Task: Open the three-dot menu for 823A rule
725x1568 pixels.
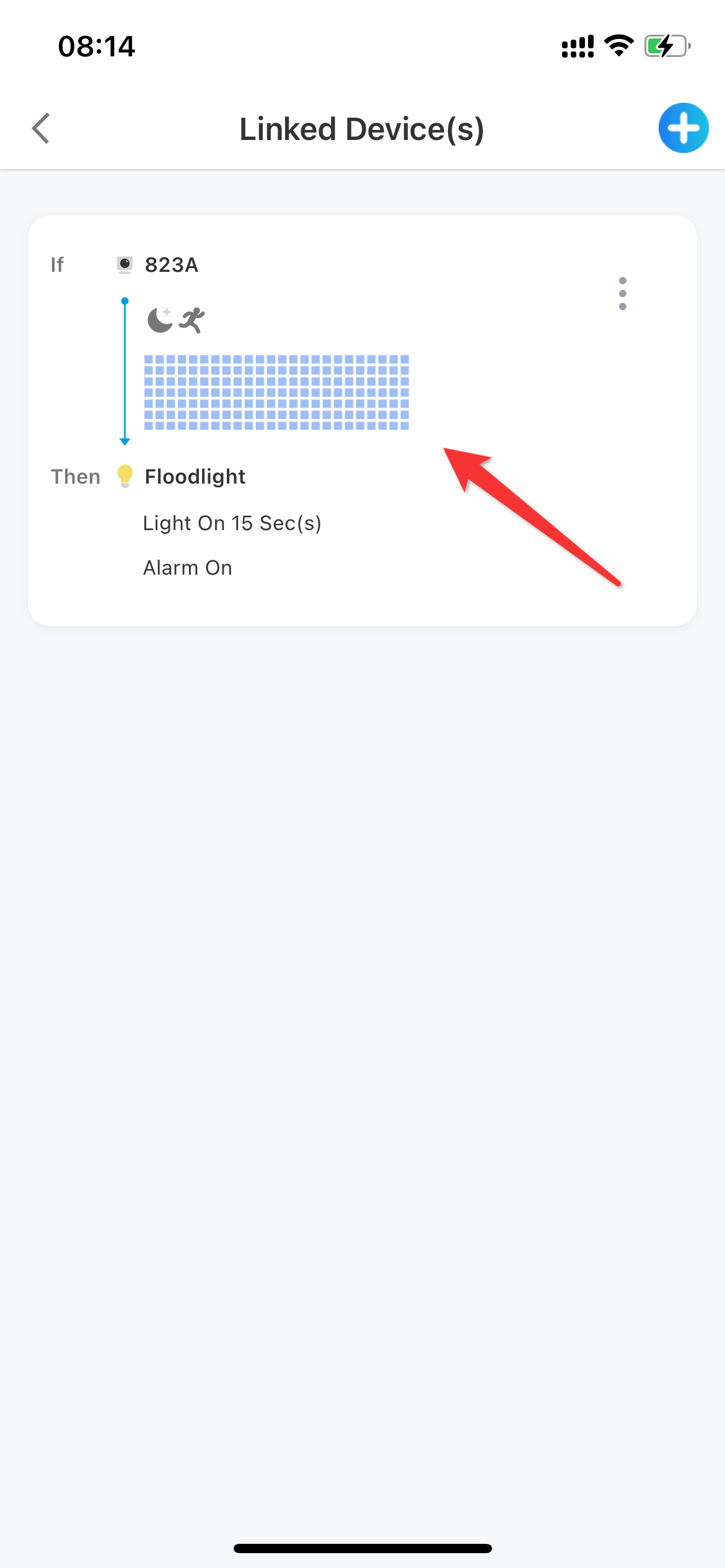Action: click(623, 294)
